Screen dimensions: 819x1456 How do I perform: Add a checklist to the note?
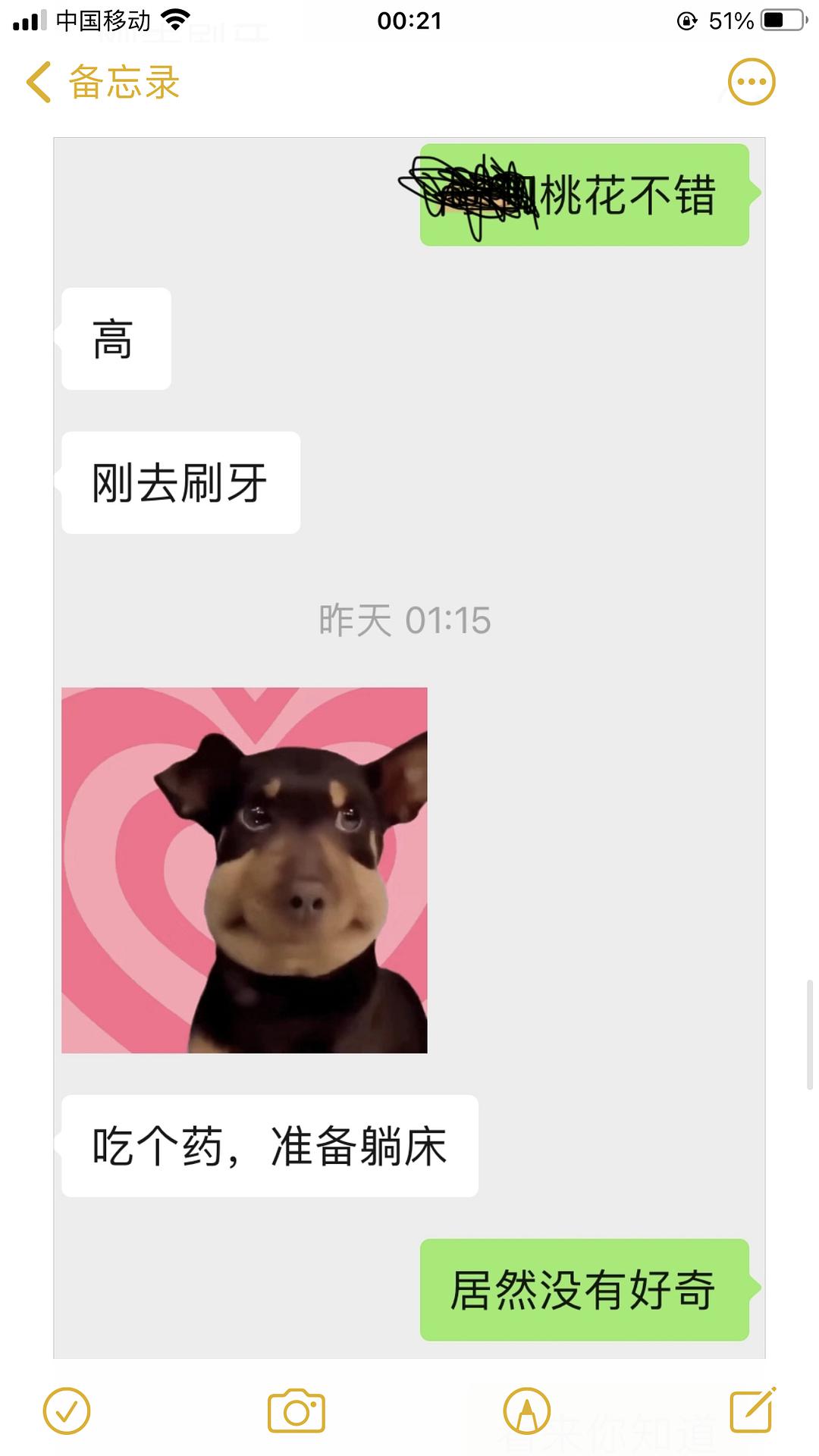point(67,1411)
